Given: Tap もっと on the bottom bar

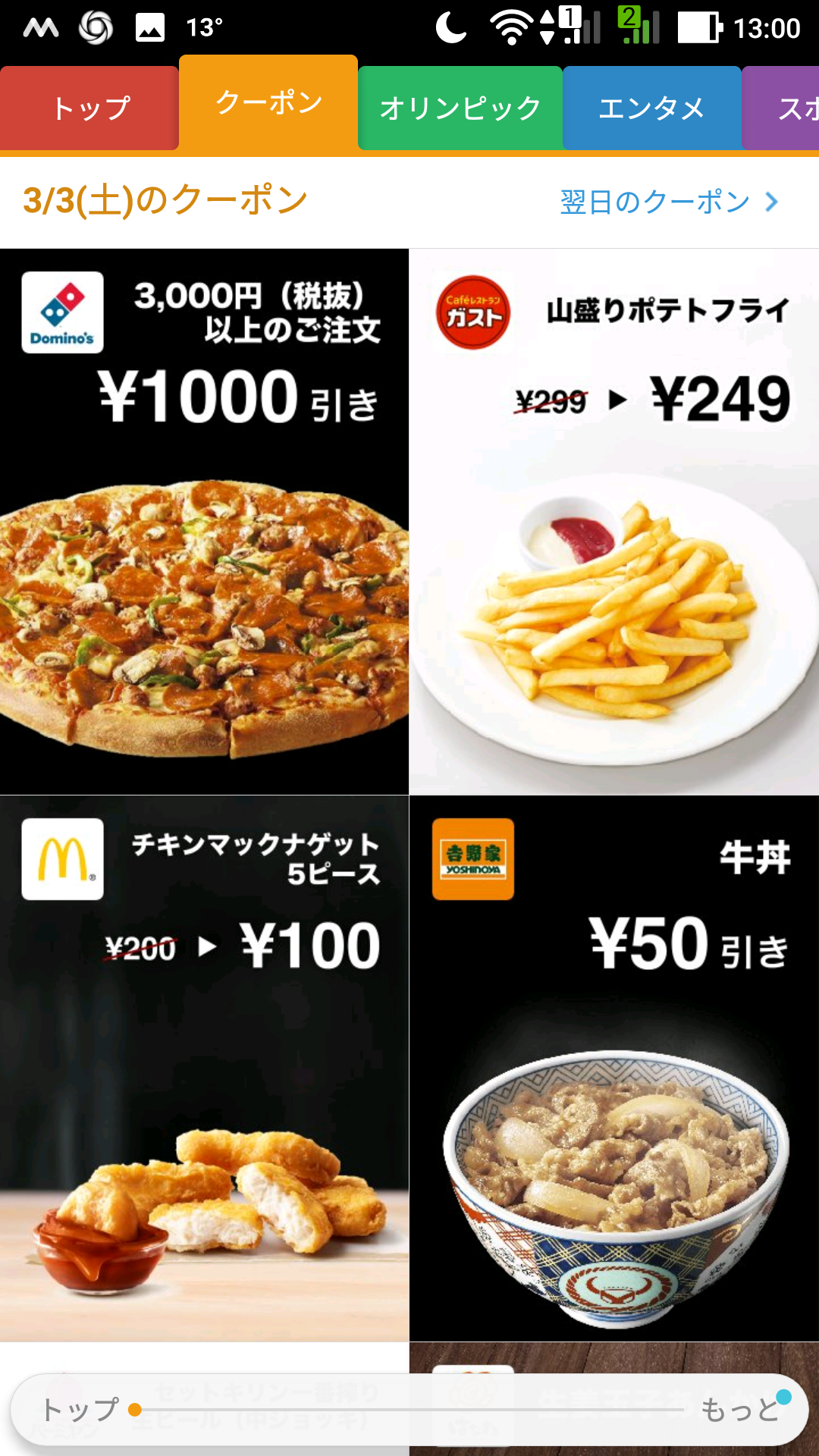Looking at the screenshot, I should pyautogui.click(x=740, y=1409).
